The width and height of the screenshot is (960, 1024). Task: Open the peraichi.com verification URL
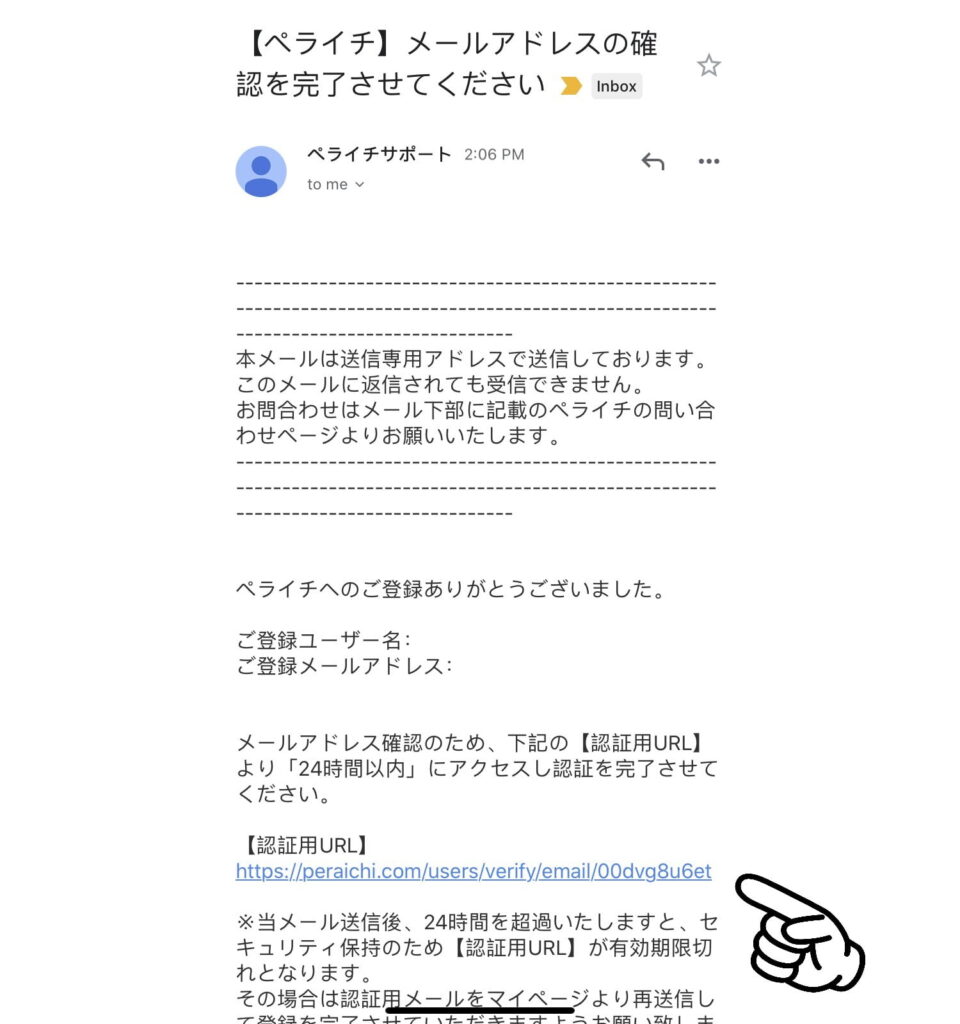pos(473,871)
